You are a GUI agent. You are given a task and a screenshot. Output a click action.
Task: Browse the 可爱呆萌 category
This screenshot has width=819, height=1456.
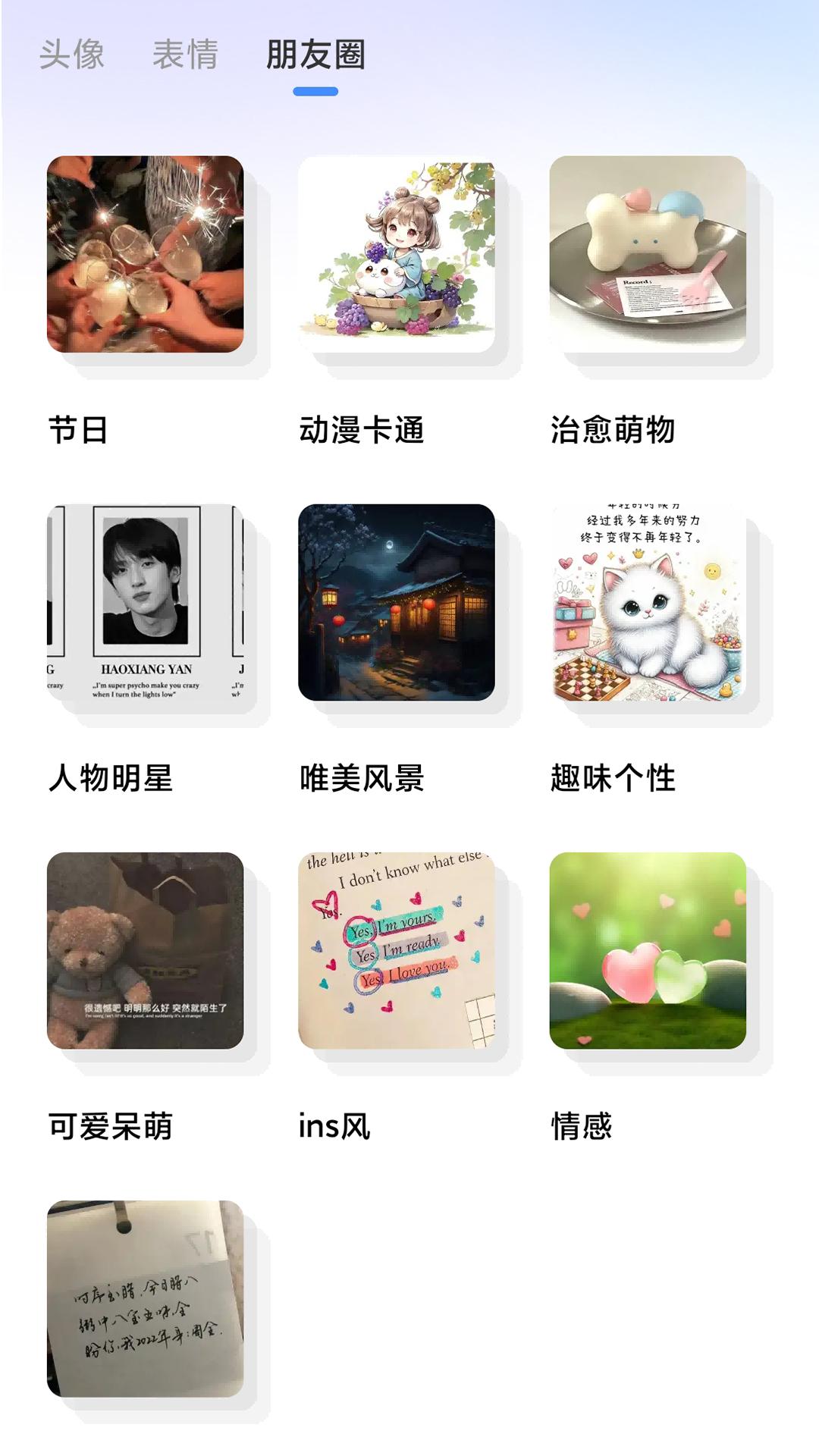pos(146,951)
